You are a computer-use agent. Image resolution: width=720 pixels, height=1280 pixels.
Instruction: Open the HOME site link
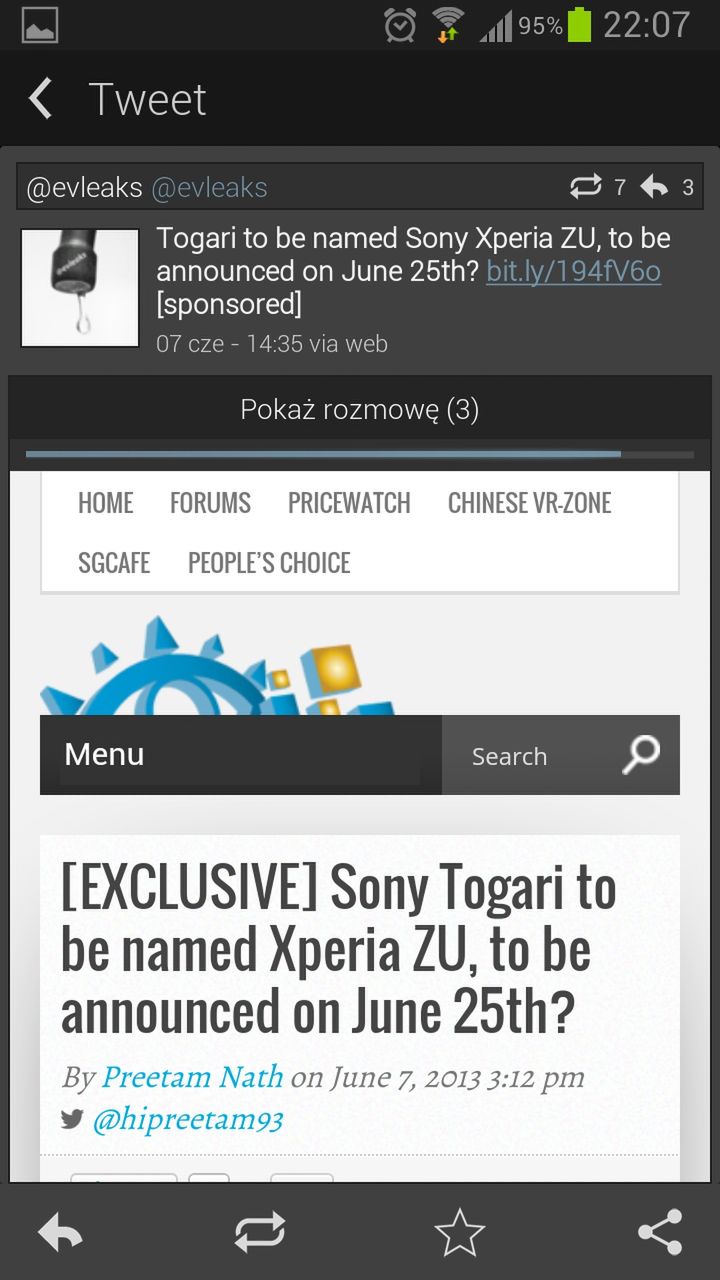tap(105, 503)
